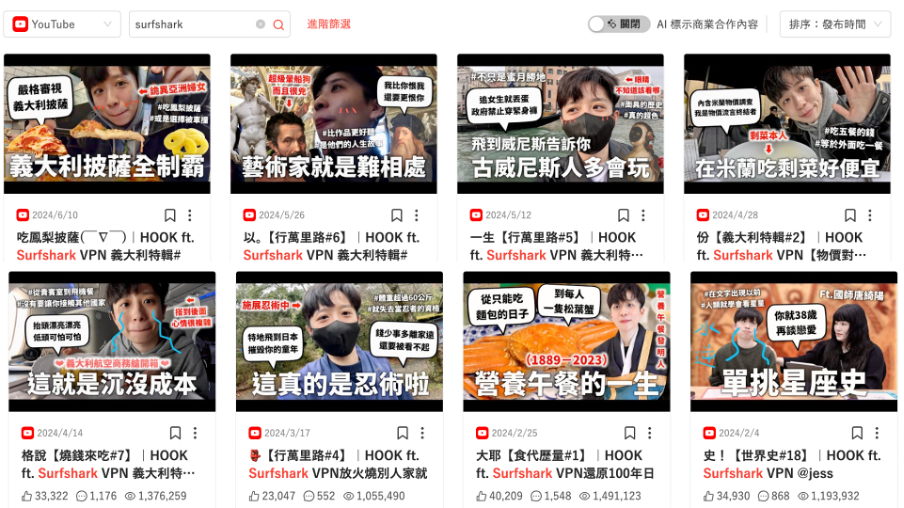The height and width of the screenshot is (508, 904).
Task: Tap the red search magnifier icon
Action: pyautogui.click(x=279, y=25)
